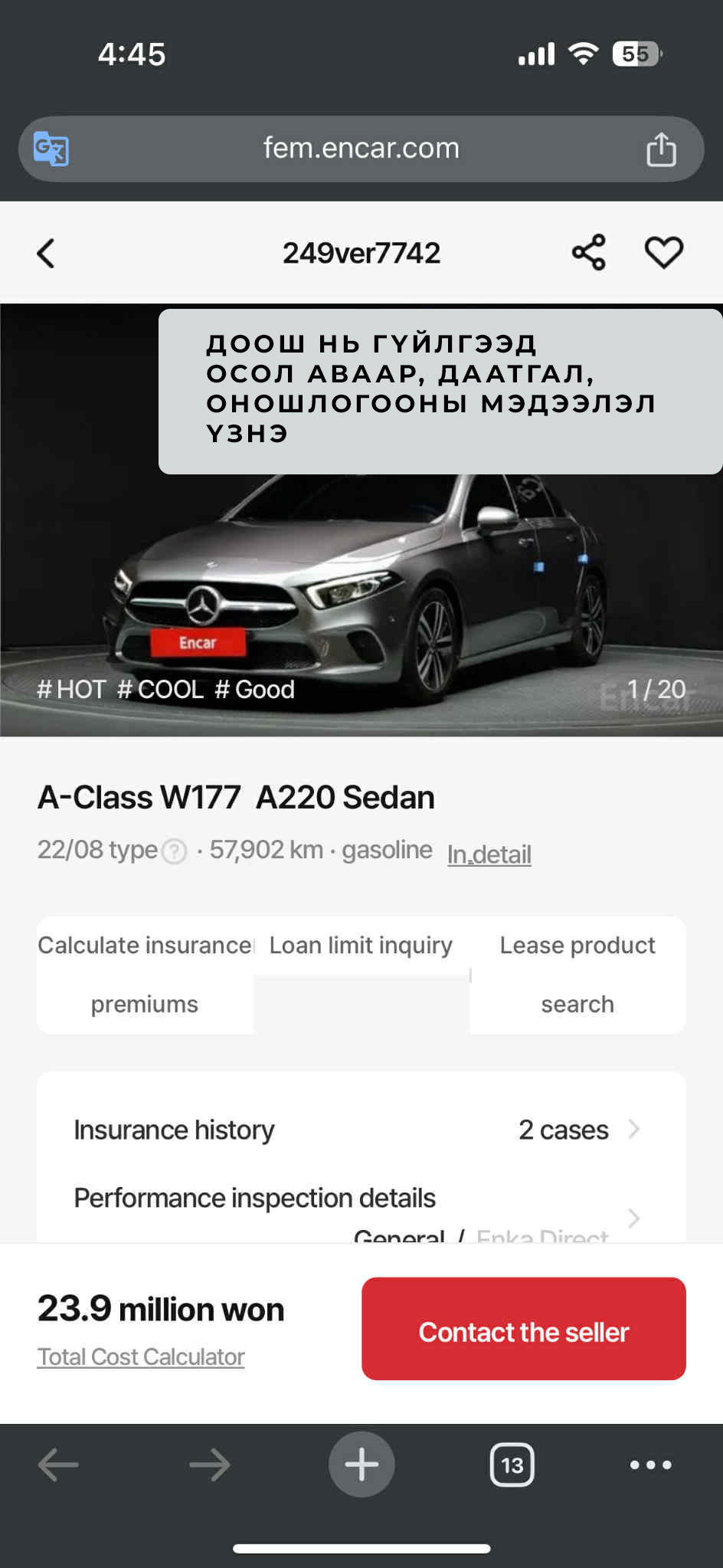Open the car photo gallery
This screenshot has width=723, height=1568.
point(361,521)
